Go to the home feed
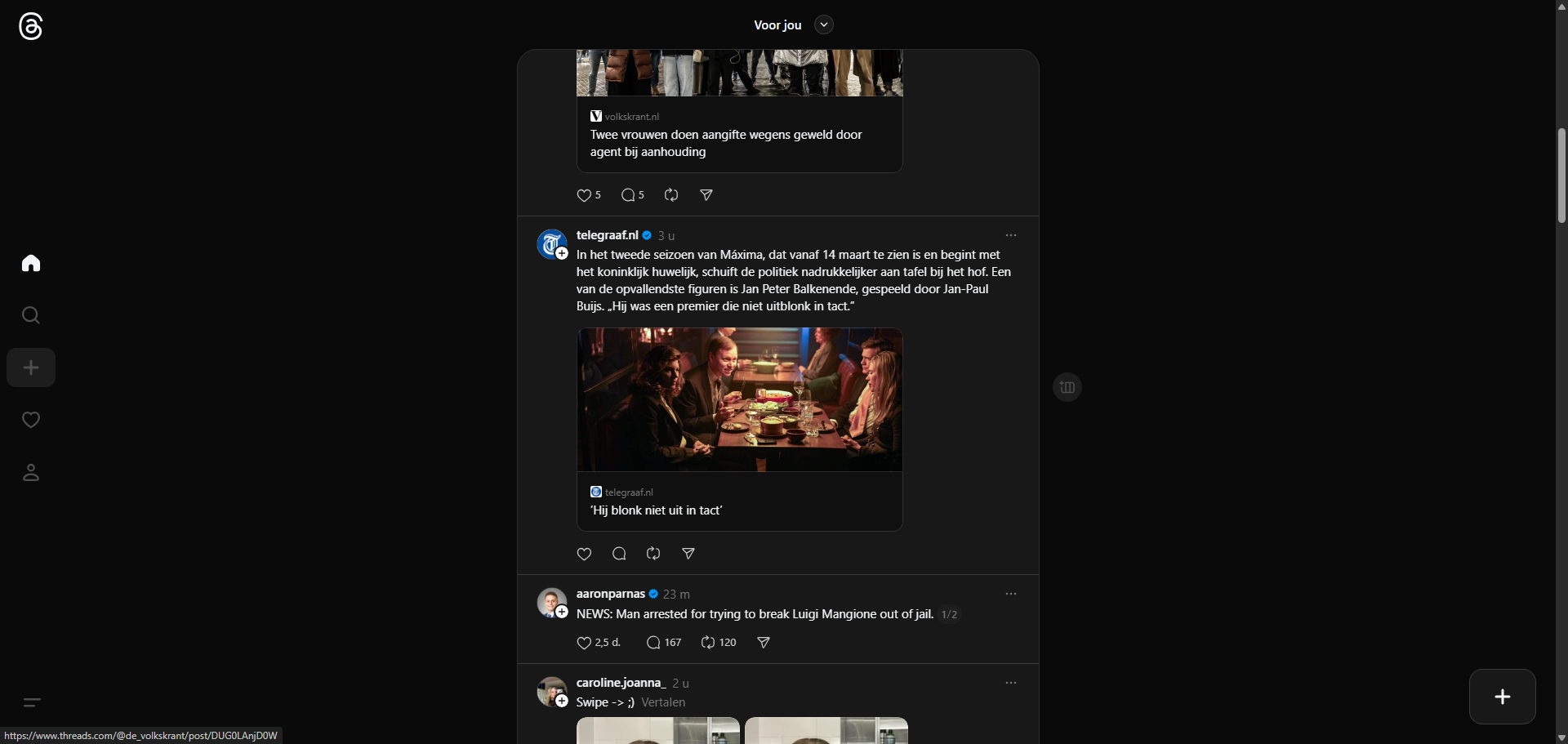 coord(31,263)
